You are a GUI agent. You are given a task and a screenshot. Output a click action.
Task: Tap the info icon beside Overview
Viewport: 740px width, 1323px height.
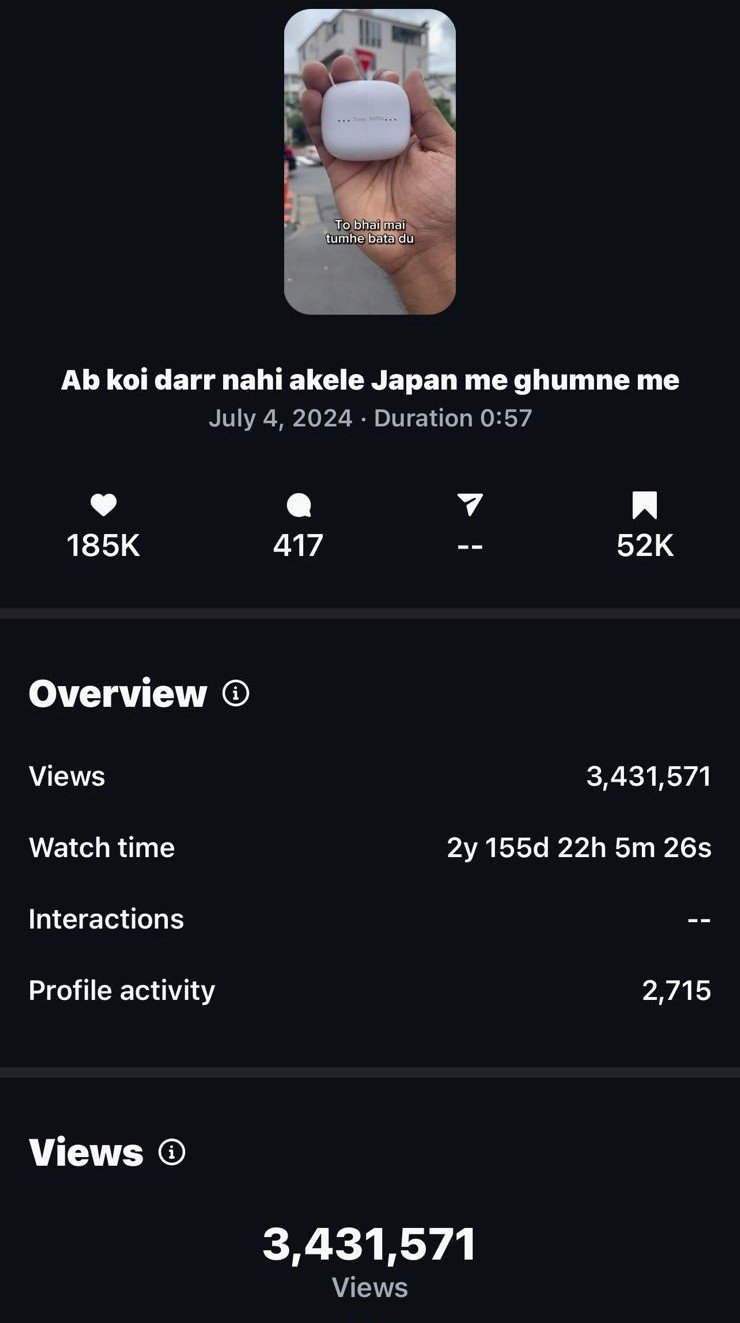[x=236, y=693]
